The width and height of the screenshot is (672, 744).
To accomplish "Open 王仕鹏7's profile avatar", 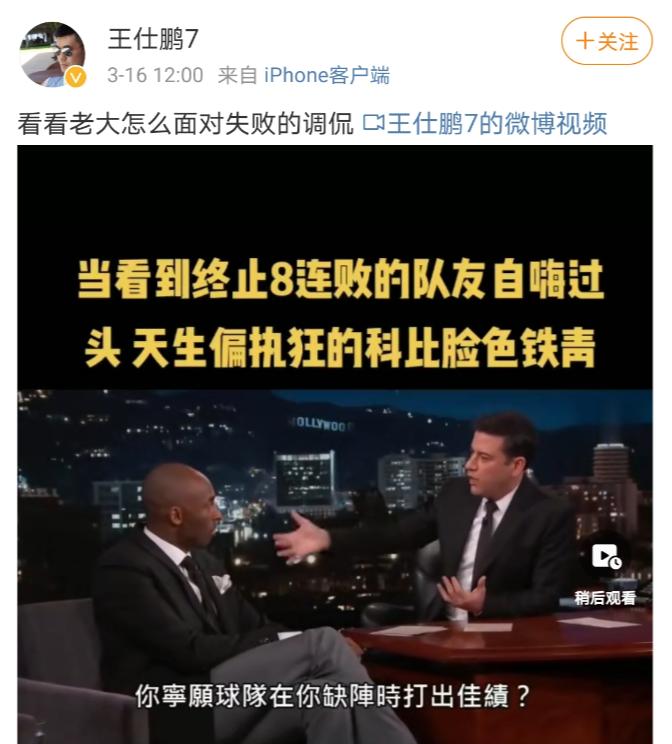I will (54, 55).
